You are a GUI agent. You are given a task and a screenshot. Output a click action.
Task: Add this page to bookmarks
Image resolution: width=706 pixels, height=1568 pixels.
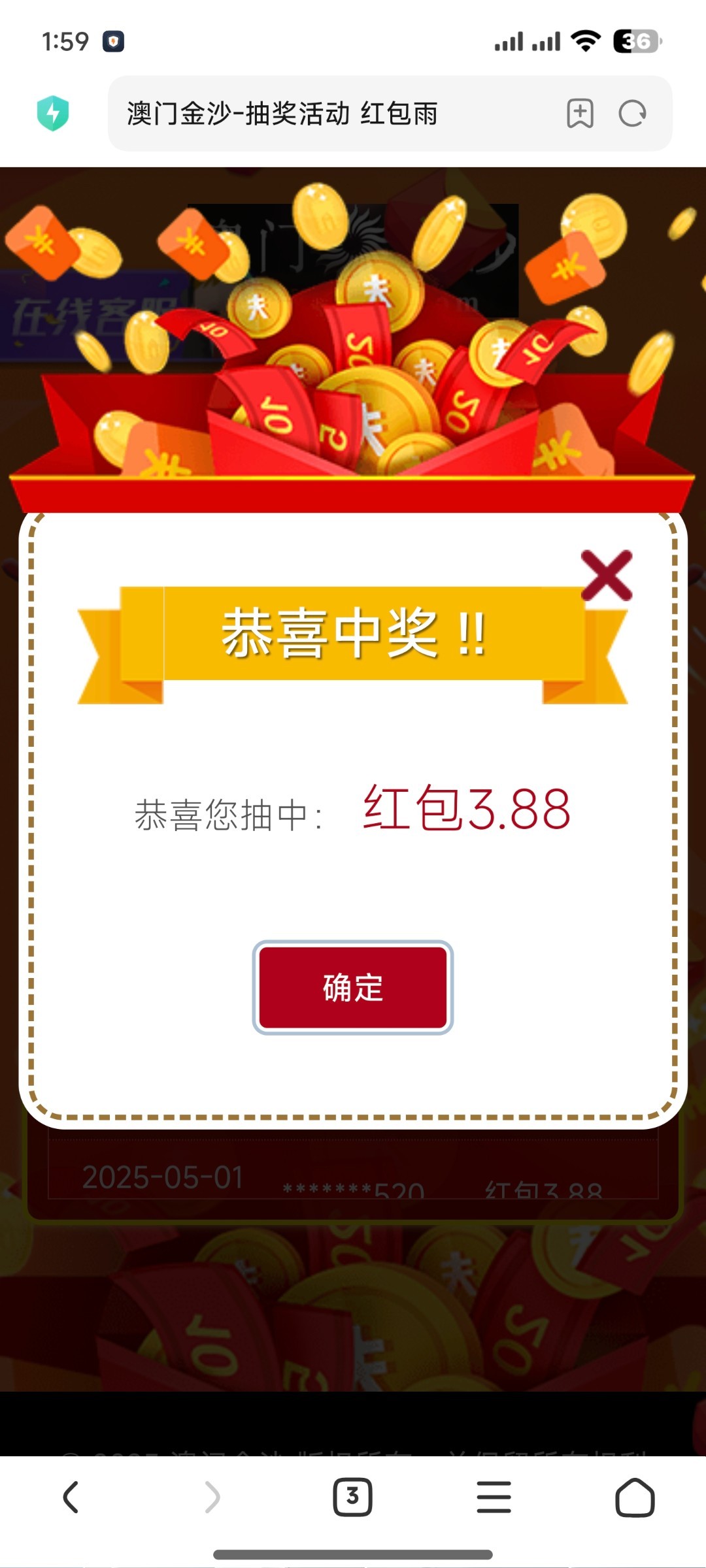tap(580, 114)
